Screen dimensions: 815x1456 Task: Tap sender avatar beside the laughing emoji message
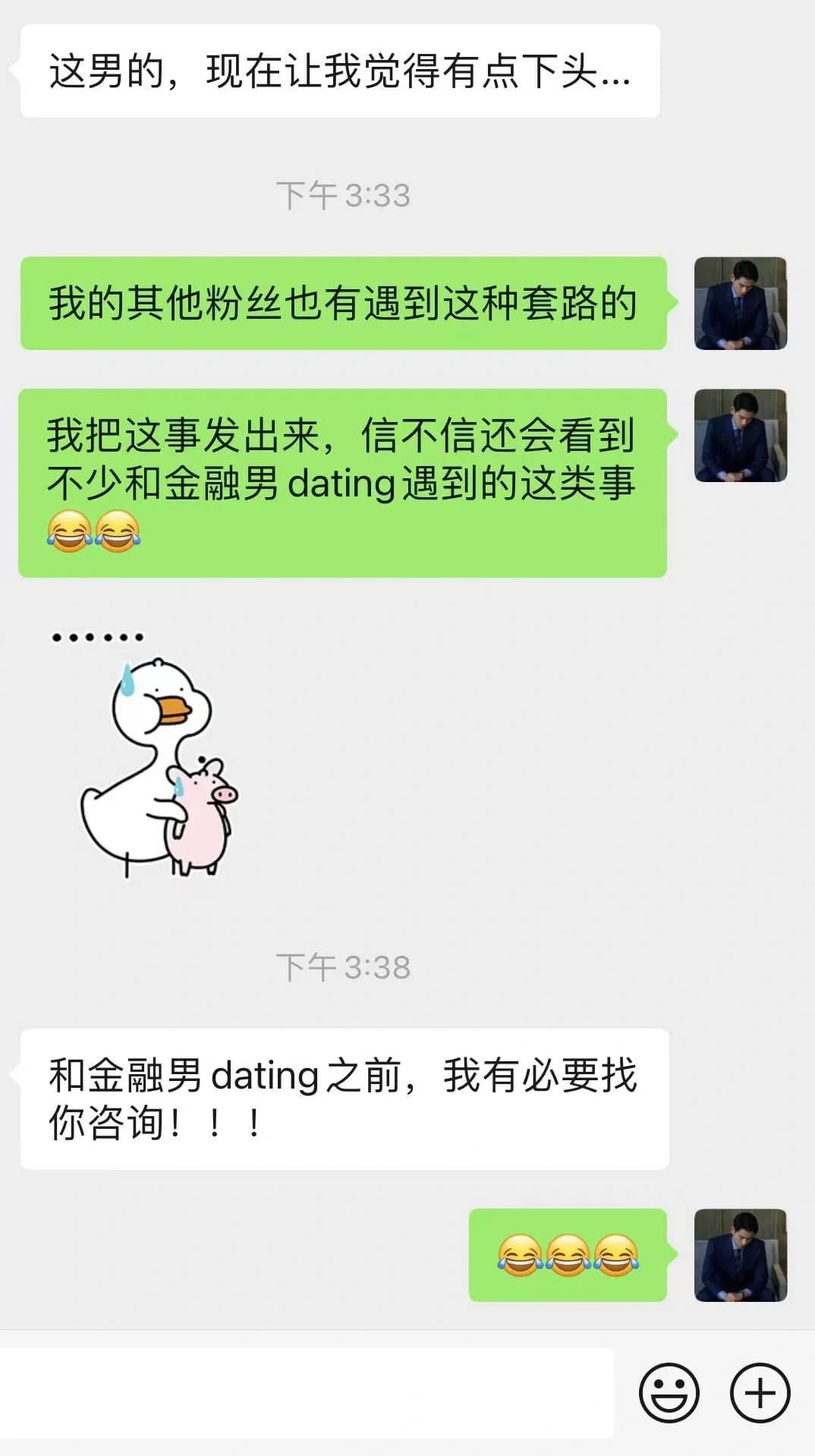pyautogui.click(x=741, y=1255)
